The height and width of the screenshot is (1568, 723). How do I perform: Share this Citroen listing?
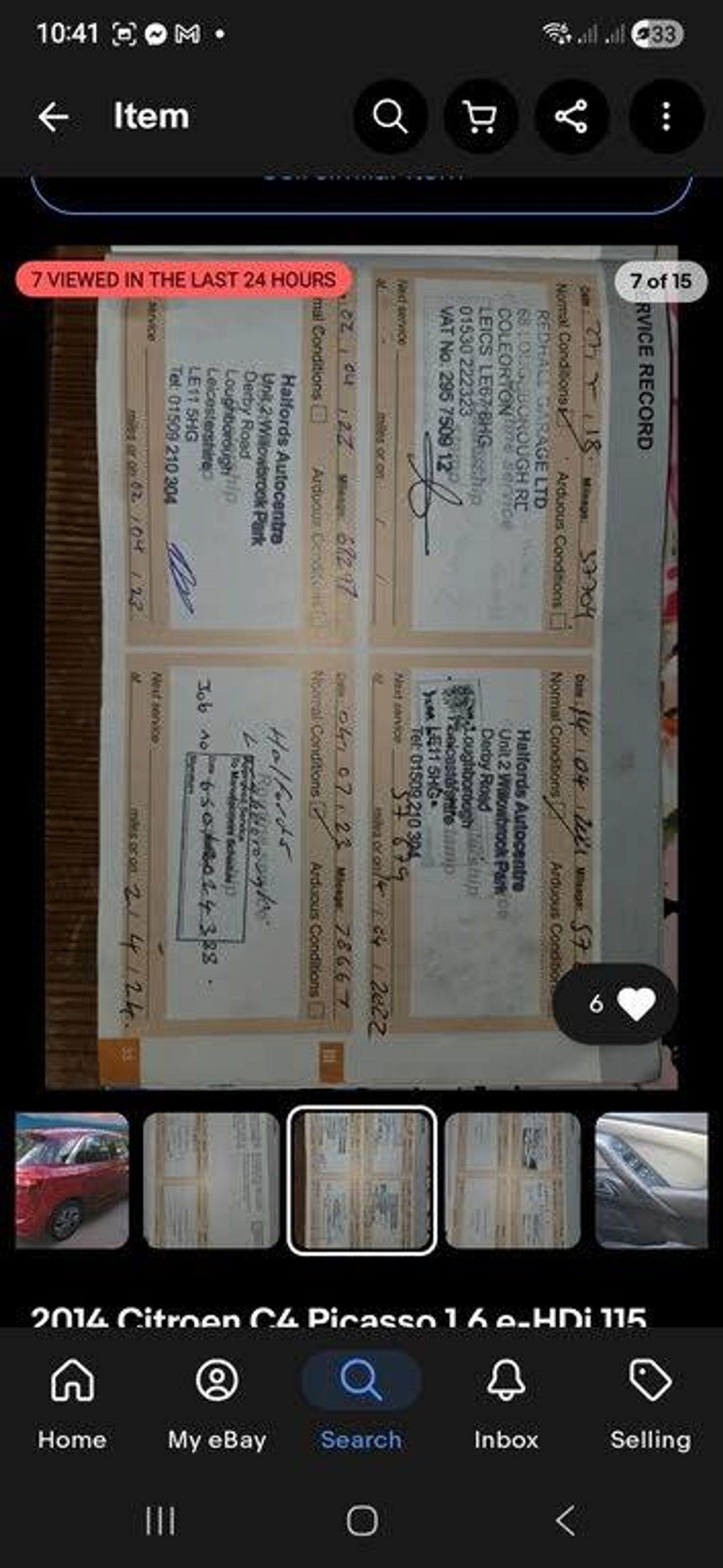tap(571, 115)
